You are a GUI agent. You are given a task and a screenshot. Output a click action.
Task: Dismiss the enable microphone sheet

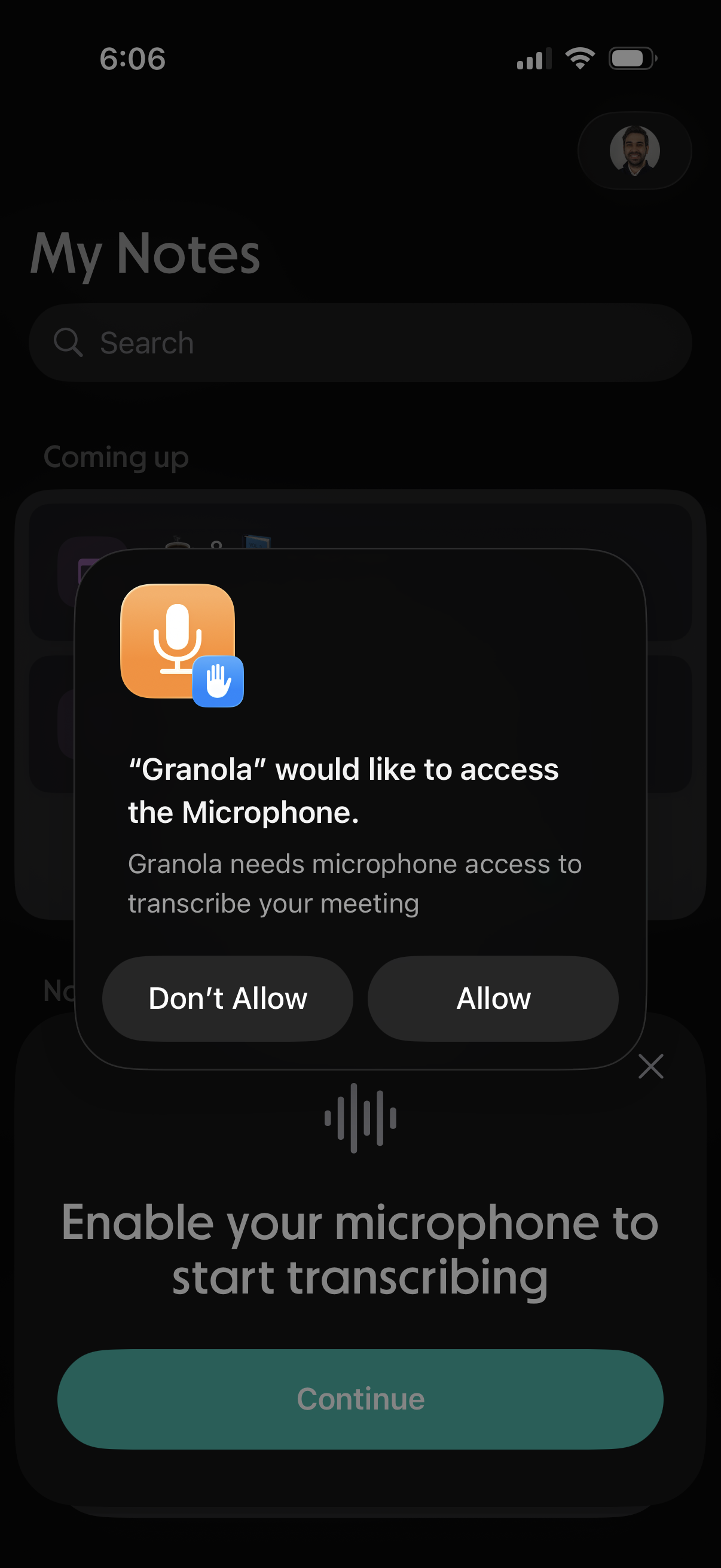pos(650,1066)
